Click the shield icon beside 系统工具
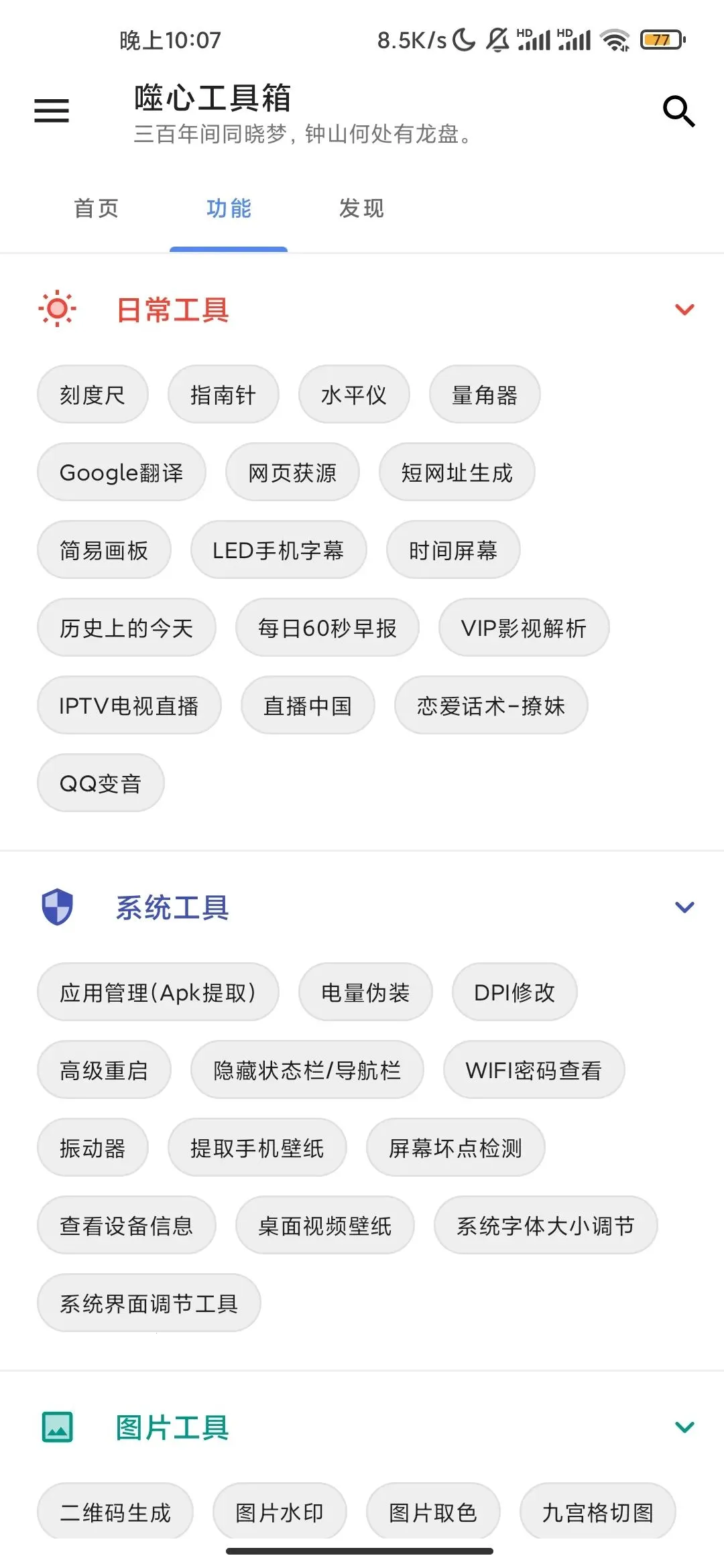724x1568 pixels. 56,907
